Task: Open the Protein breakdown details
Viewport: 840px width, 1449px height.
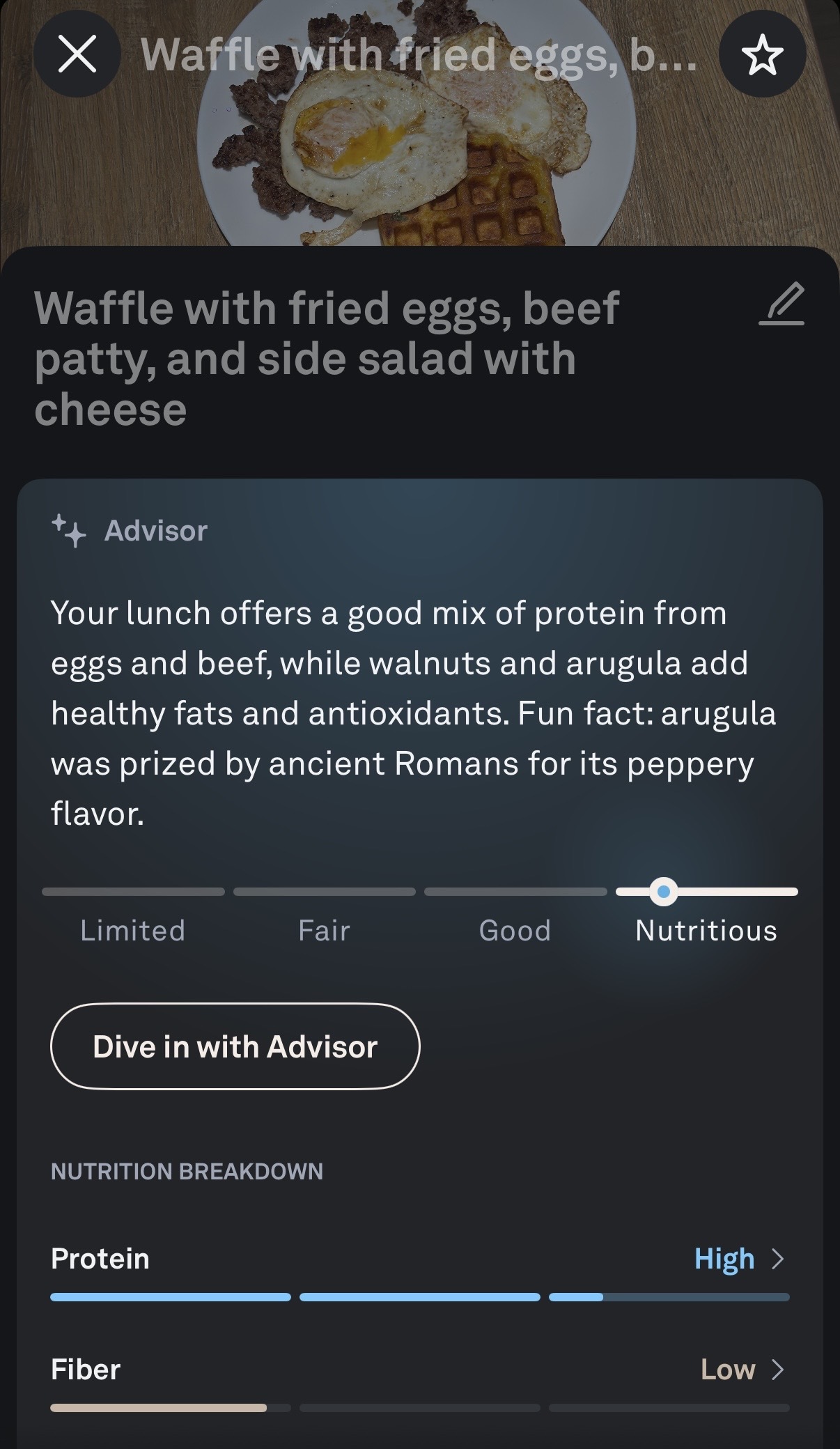Action: tap(740, 1259)
